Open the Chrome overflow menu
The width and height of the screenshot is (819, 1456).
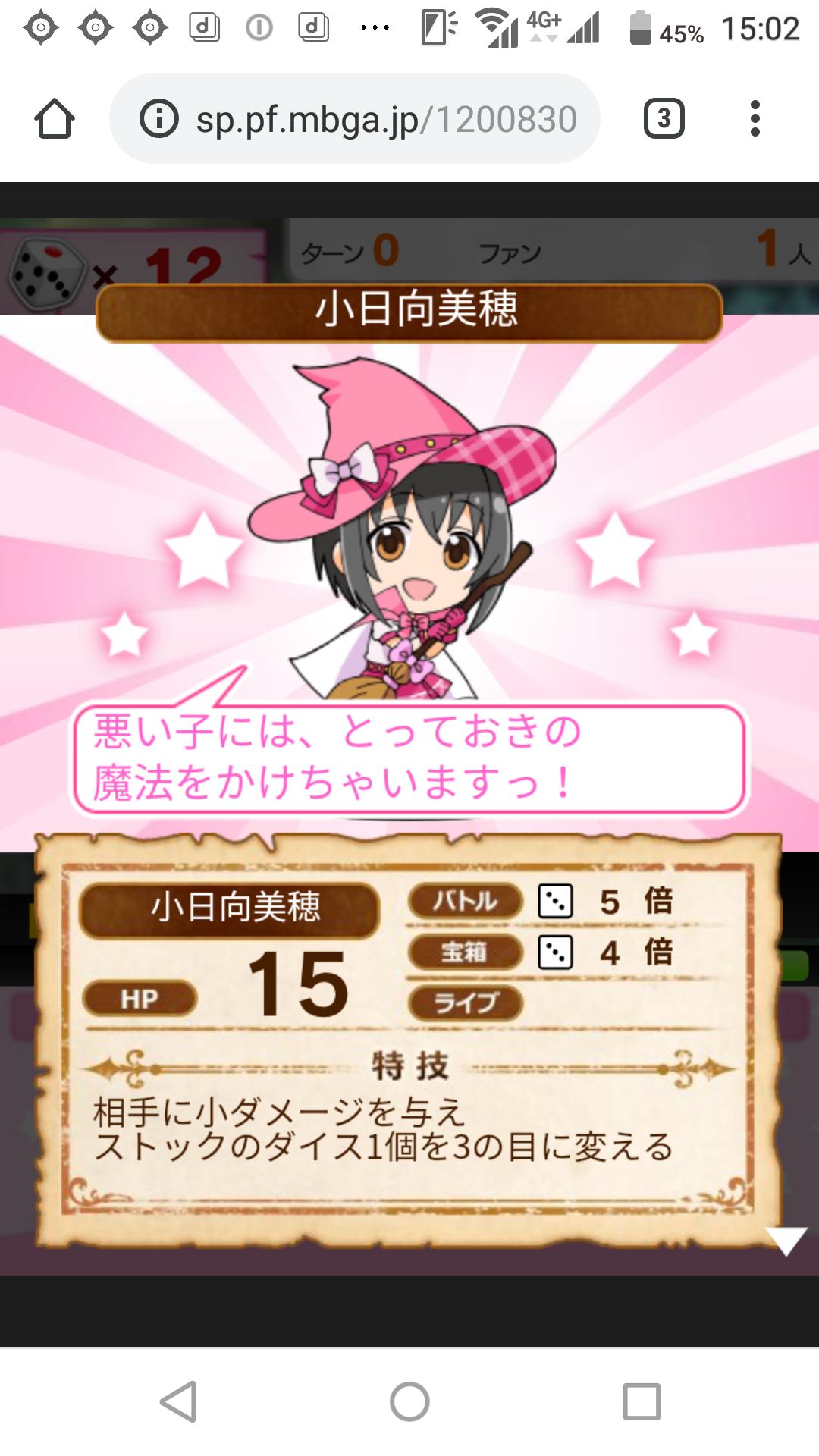[x=755, y=118]
